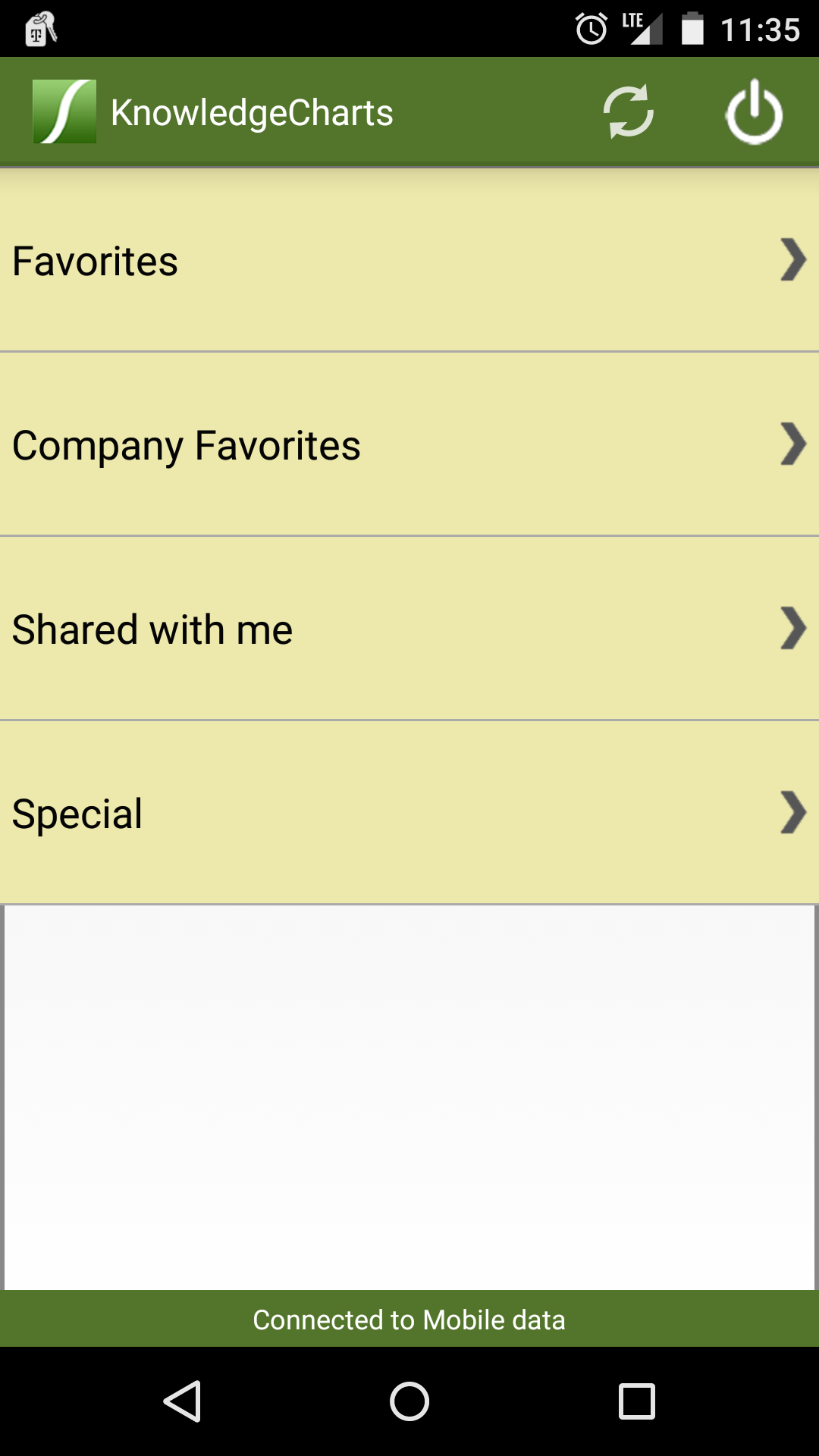Tap the Special list item

tap(303, 813)
